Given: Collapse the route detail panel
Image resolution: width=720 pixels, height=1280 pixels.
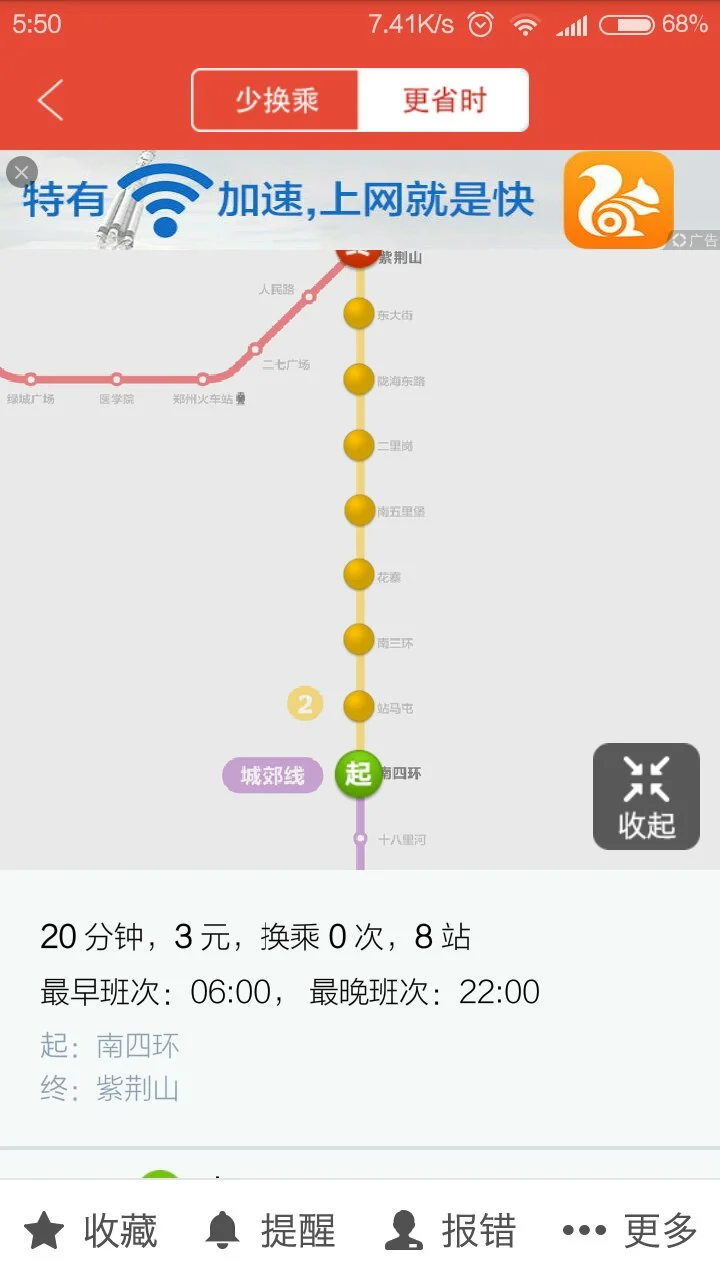Looking at the screenshot, I should pyautogui.click(x=645, y=795).
